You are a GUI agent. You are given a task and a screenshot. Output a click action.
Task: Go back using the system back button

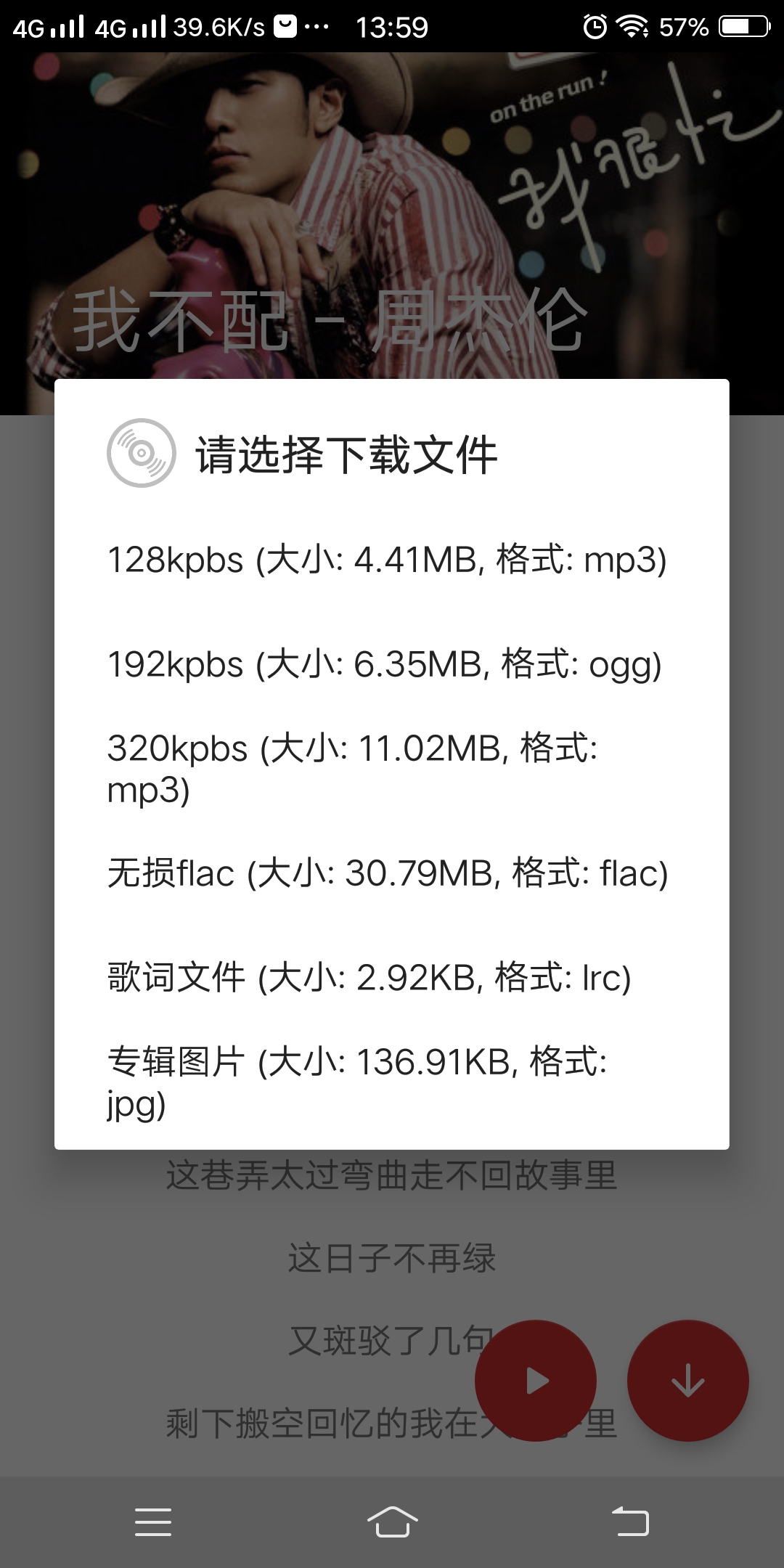[630, 1522]
